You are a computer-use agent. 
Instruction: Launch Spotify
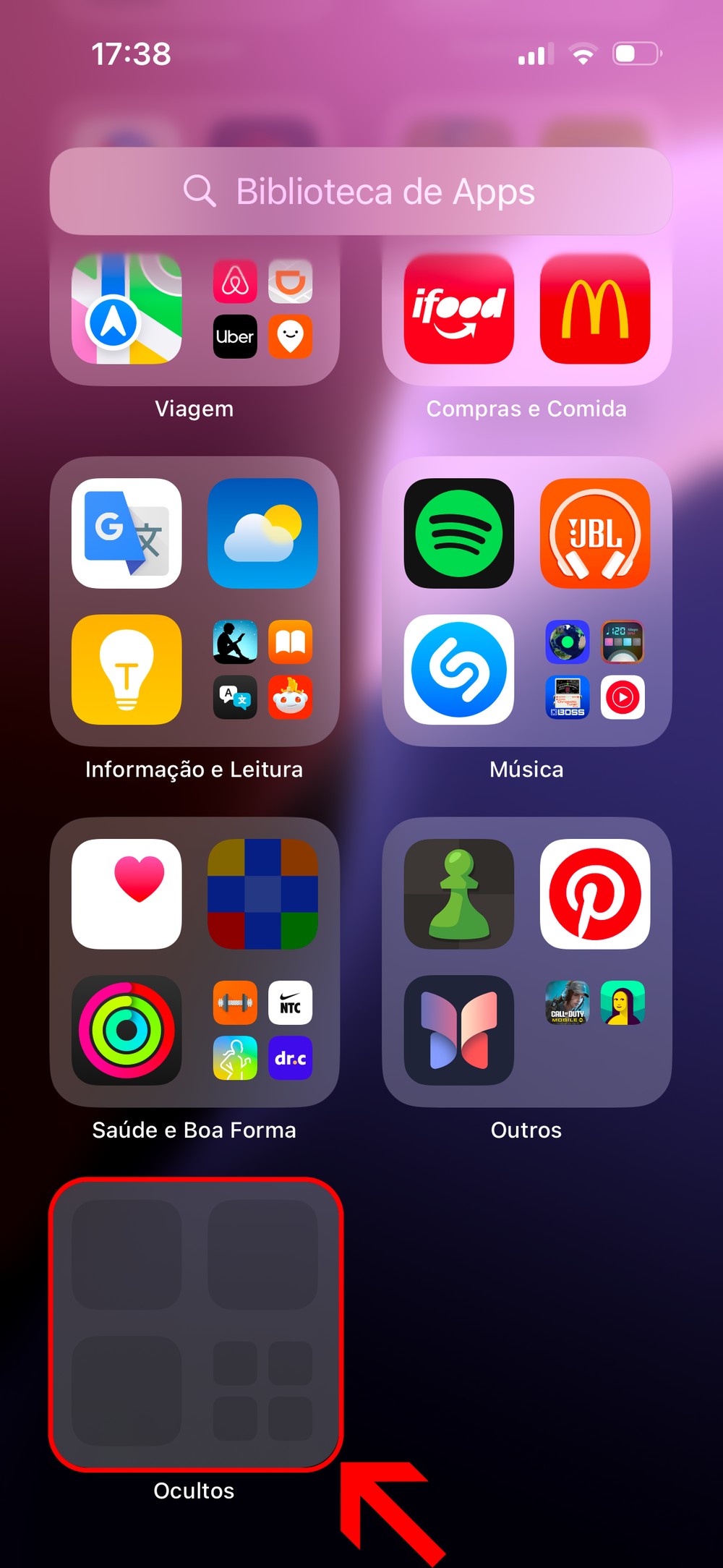(458, 533)
